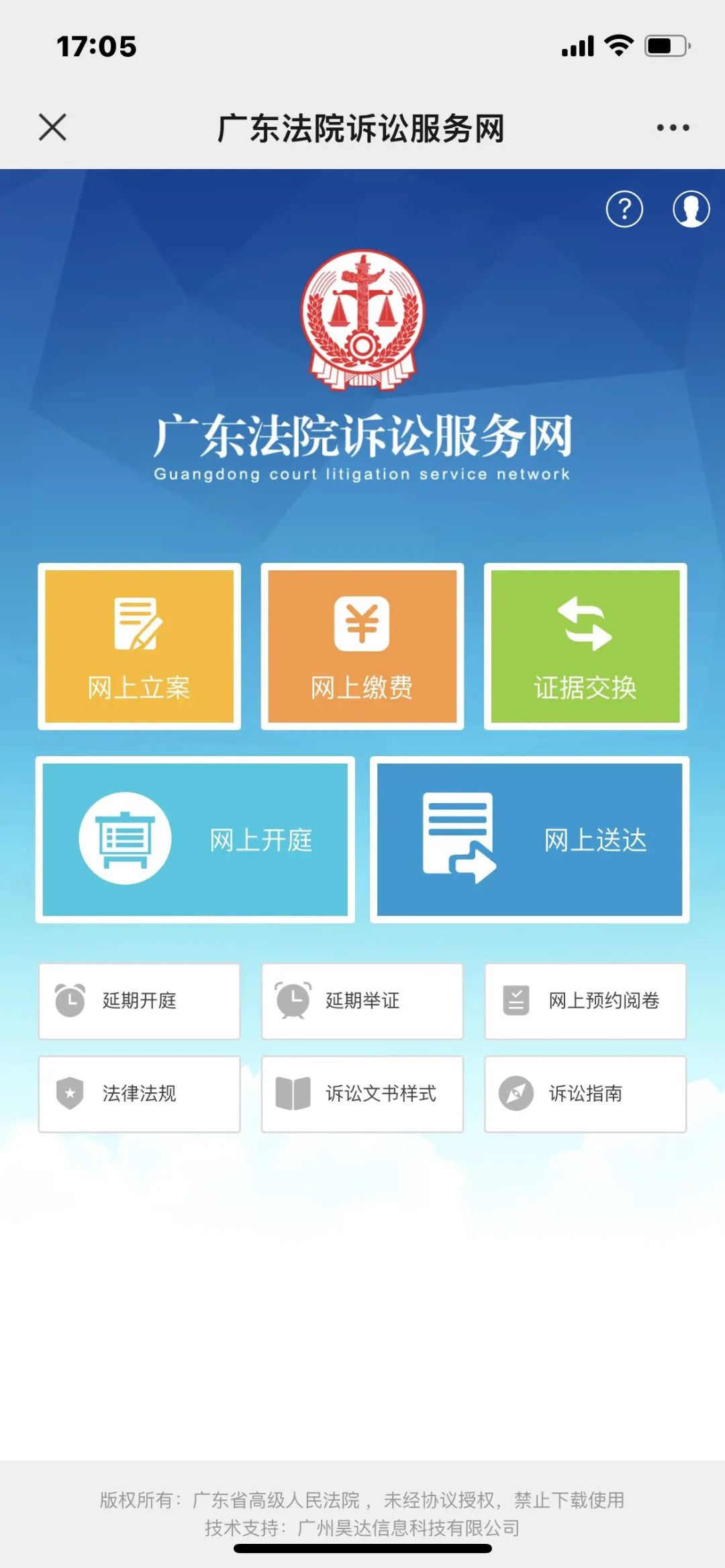The height and width of the screenshot is (1568, 725).
Task: Open 网上缴费 online payment
Action: pos(362,646)
